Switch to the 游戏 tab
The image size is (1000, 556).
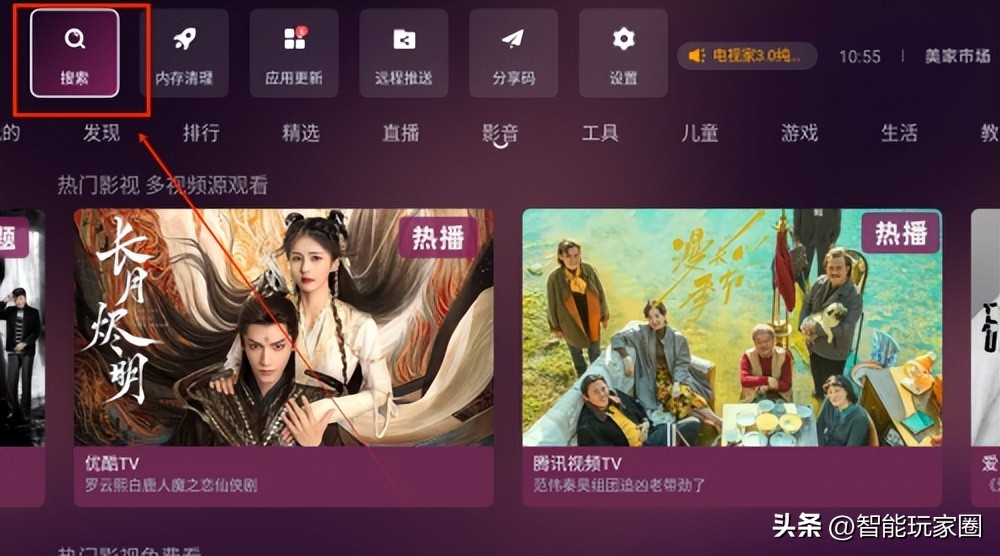point(799,133)
